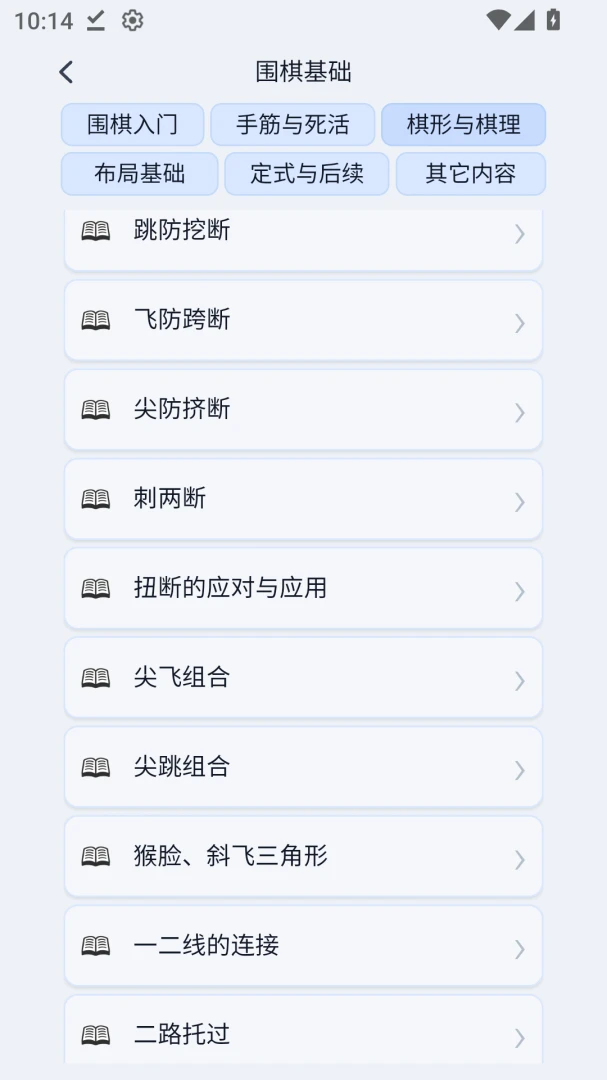
Task: Select the 其它内容 tab
Action: coord(471,174)
